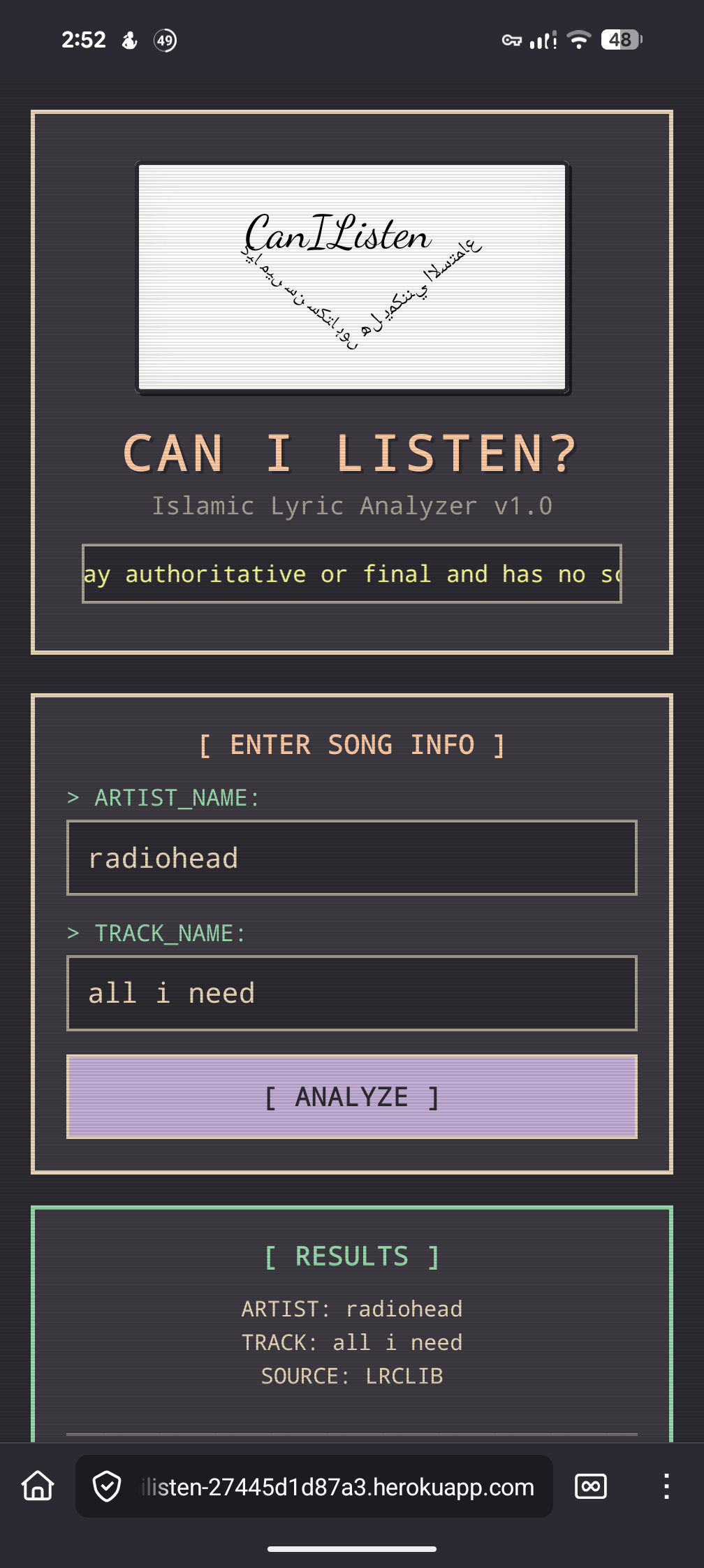
Task: Tap the ANALYZE button
Action: (x=351, y=1096)
